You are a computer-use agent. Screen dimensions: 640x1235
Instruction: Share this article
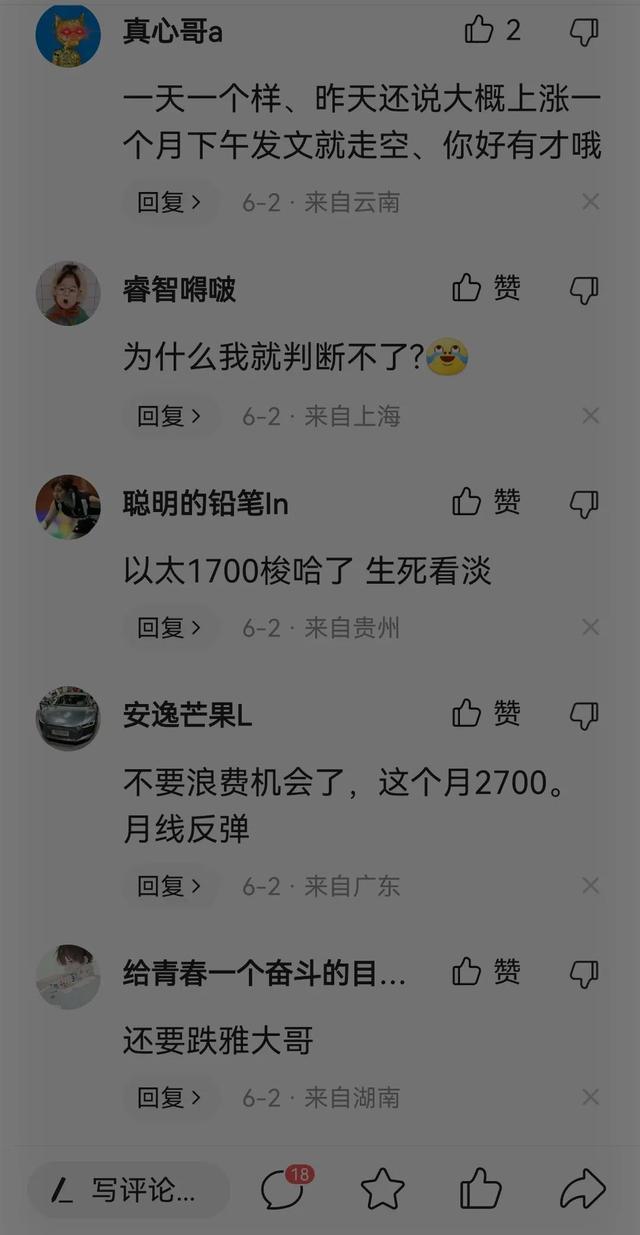(x=582, y=1190)
